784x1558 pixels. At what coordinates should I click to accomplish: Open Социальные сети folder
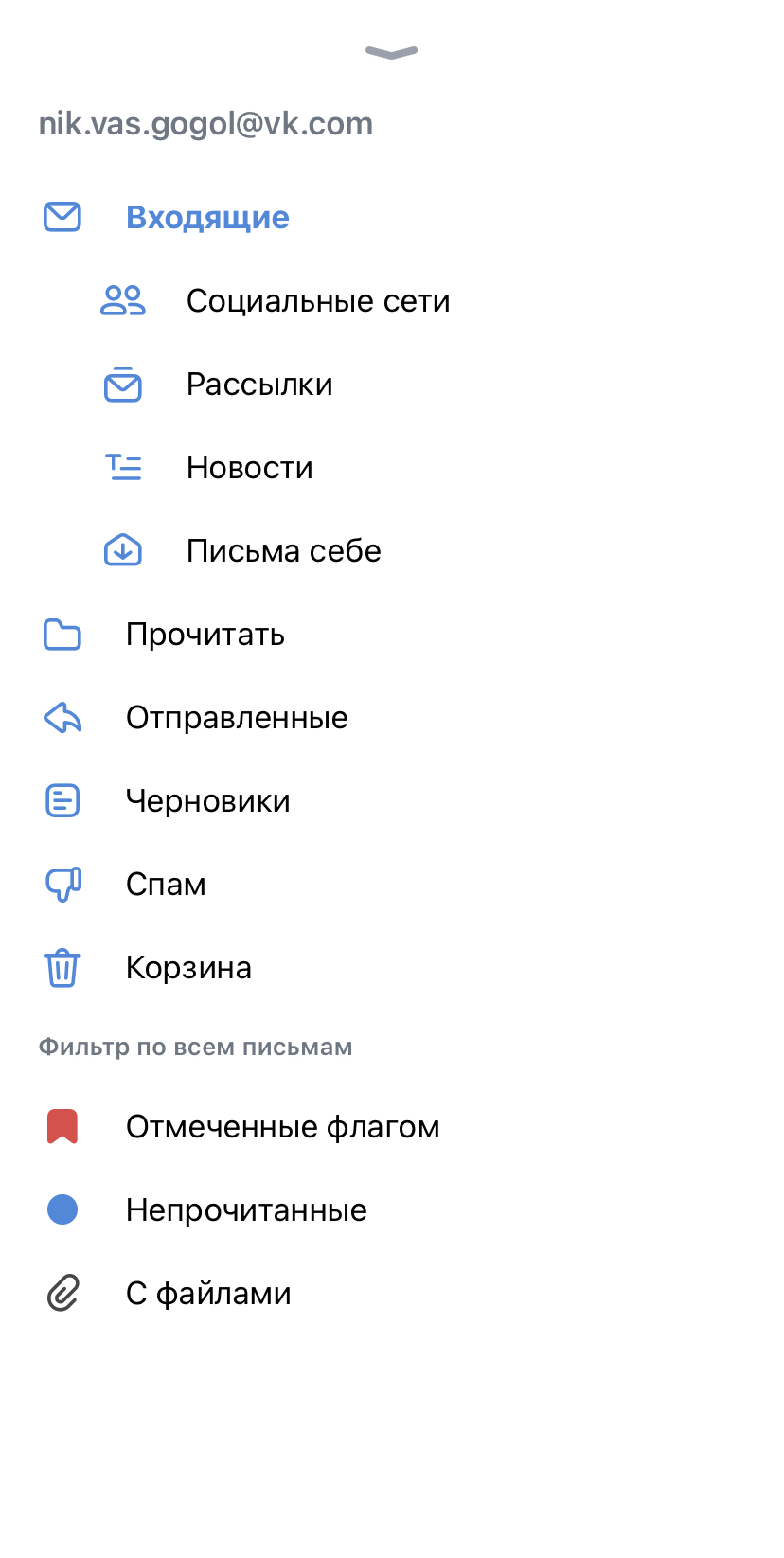point(317,301)
